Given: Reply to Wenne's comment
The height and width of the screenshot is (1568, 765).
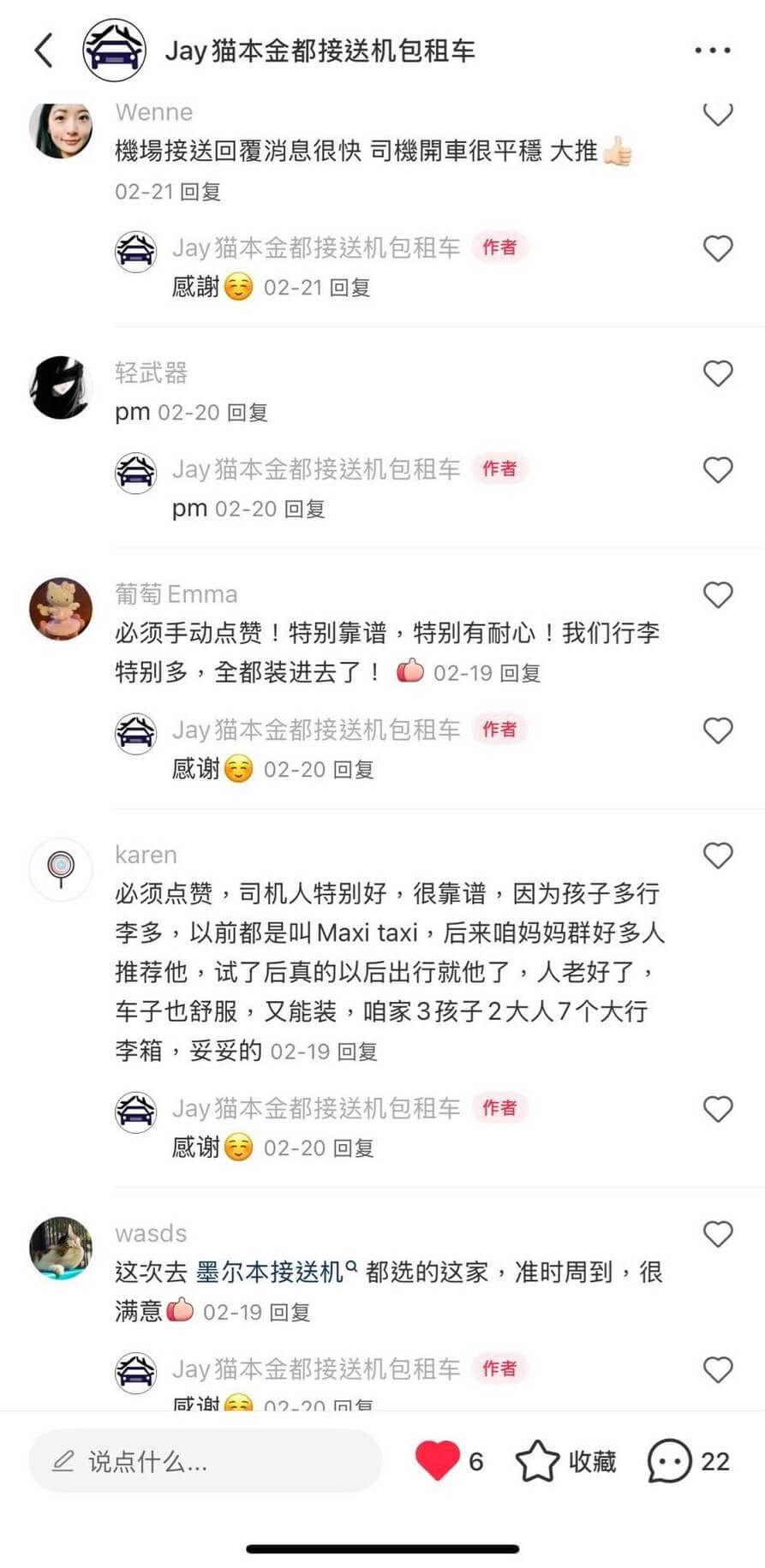Looking at the screenshot, I should 200,191.
